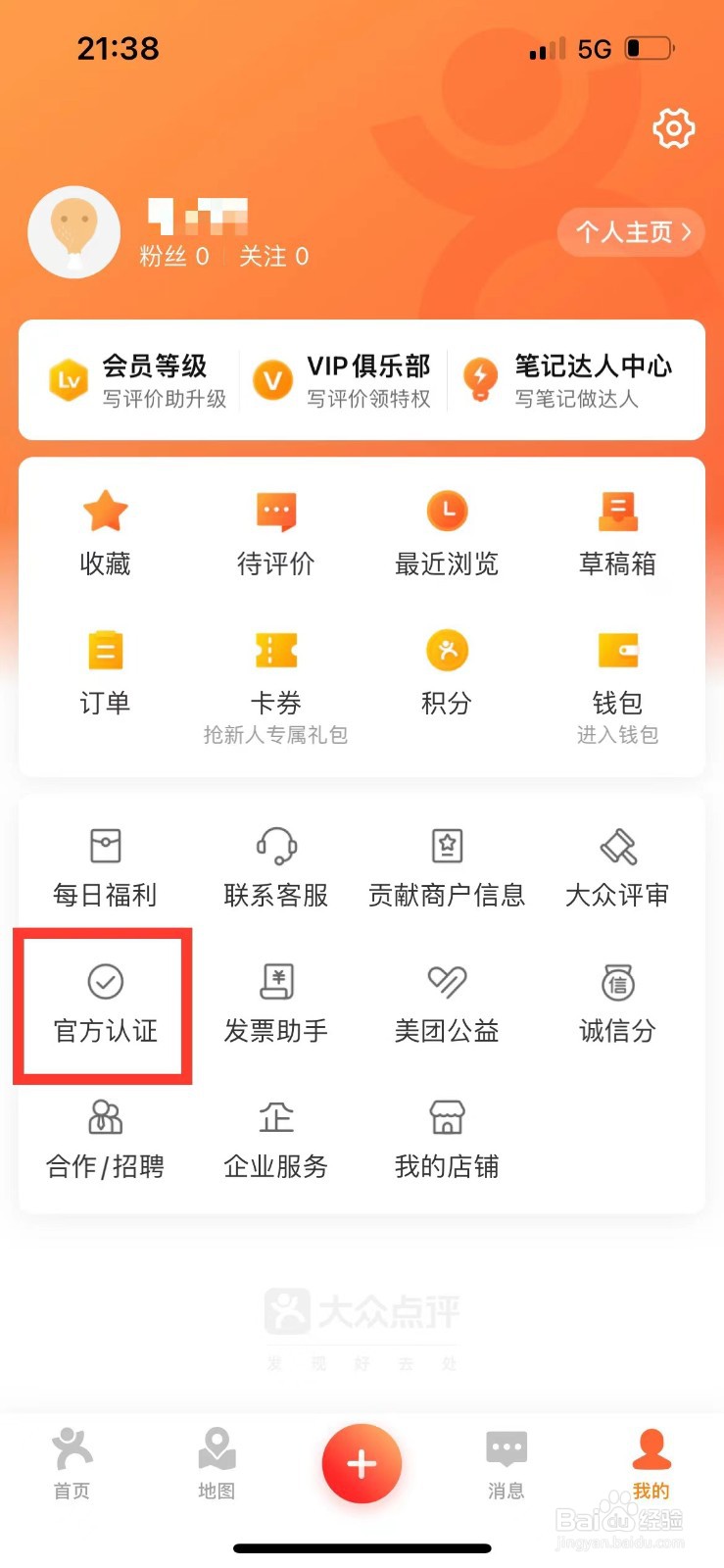Select the 待评价 pending reviews icon

(x=275, y=511)
